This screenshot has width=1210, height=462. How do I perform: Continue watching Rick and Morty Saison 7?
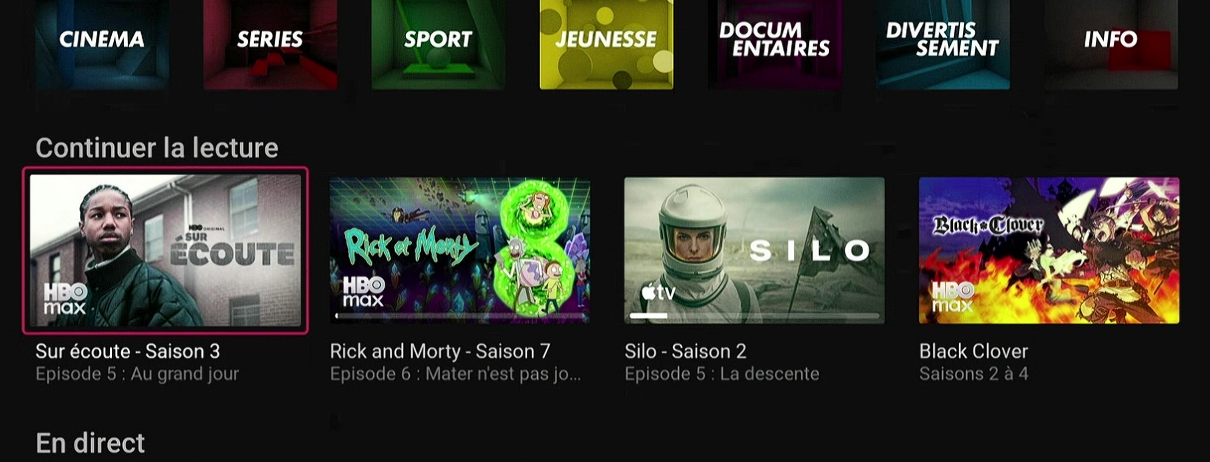pos(459,251)
